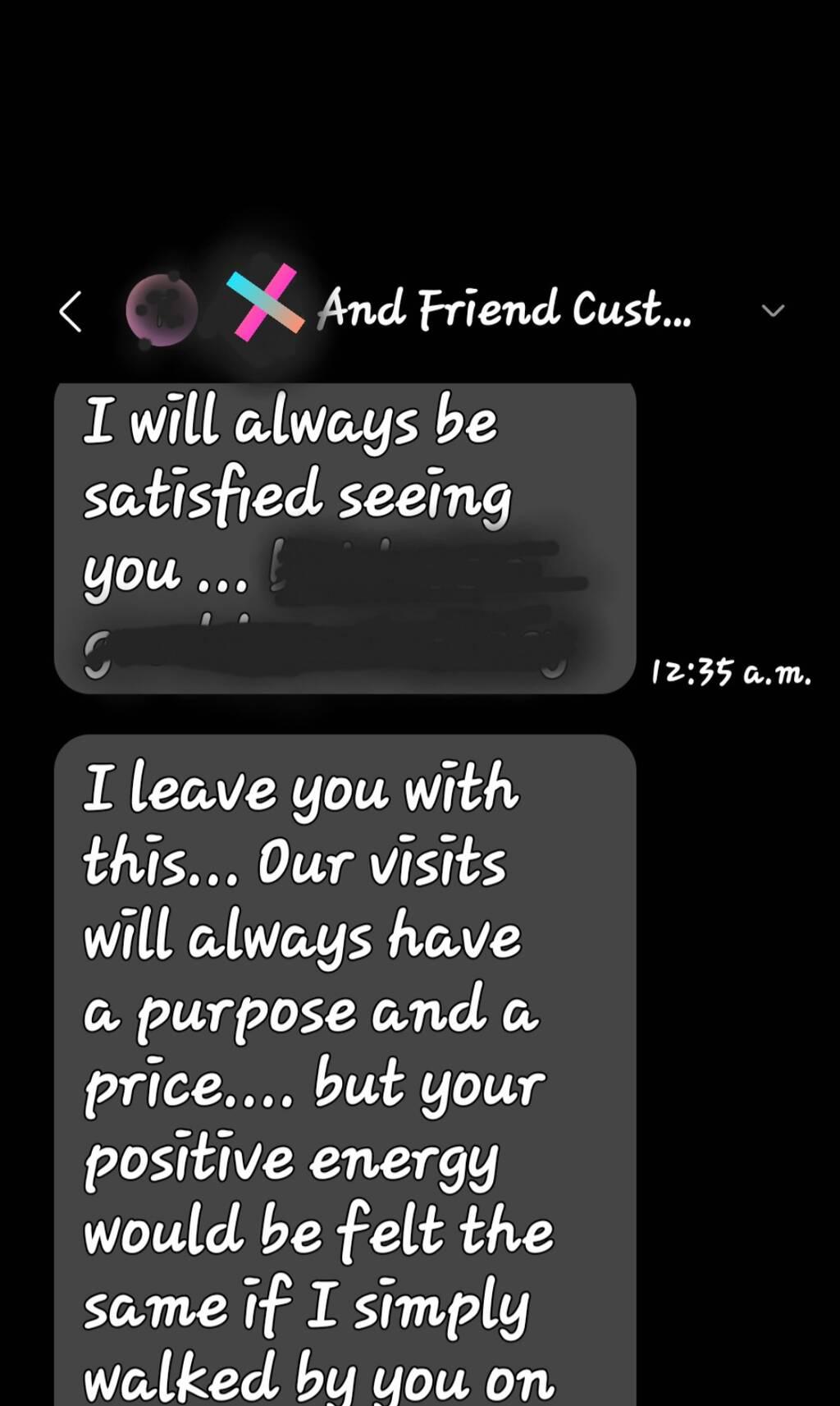Viewport: 840px width, 1406px height.
Task: Go back to the conversations list
Action: coord(71,312)
